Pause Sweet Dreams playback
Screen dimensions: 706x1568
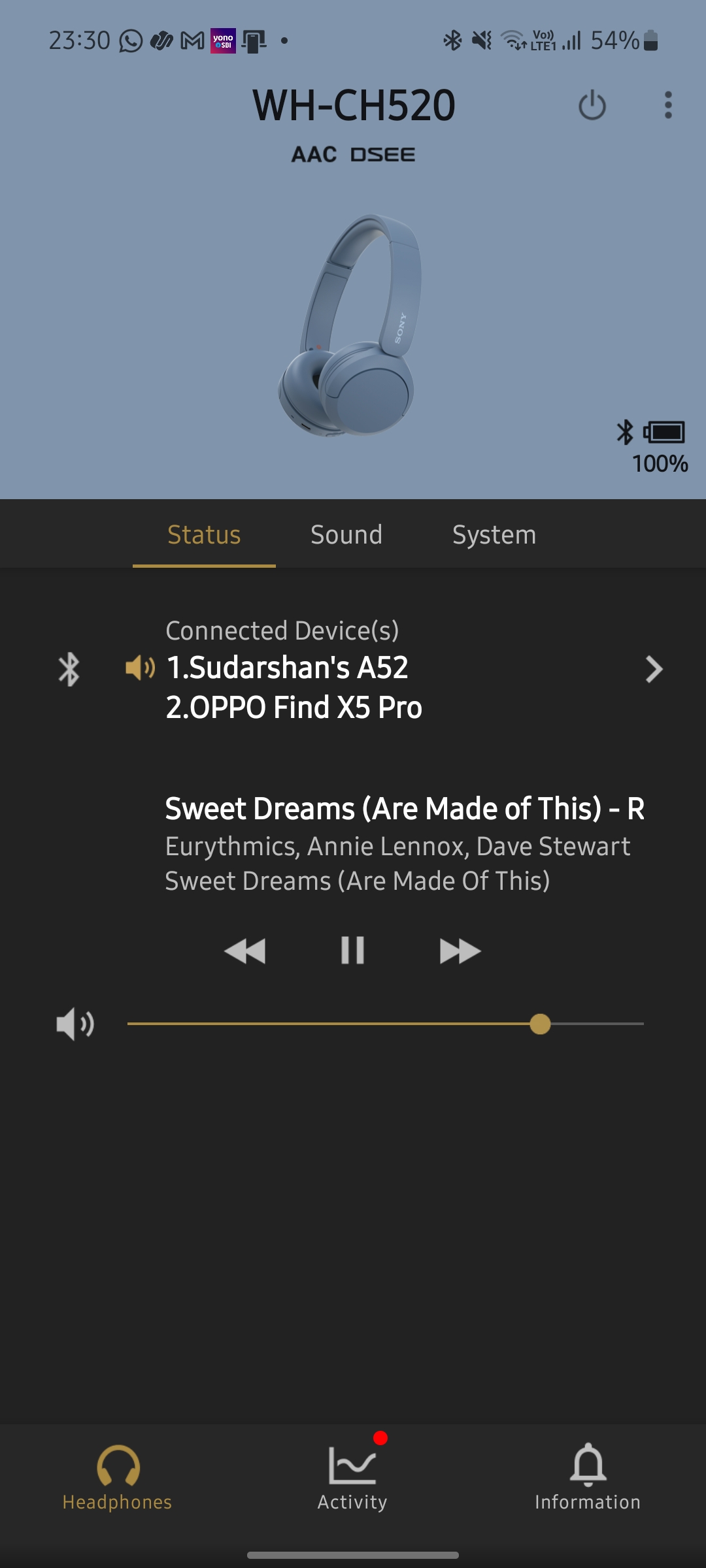click(352, 951)
